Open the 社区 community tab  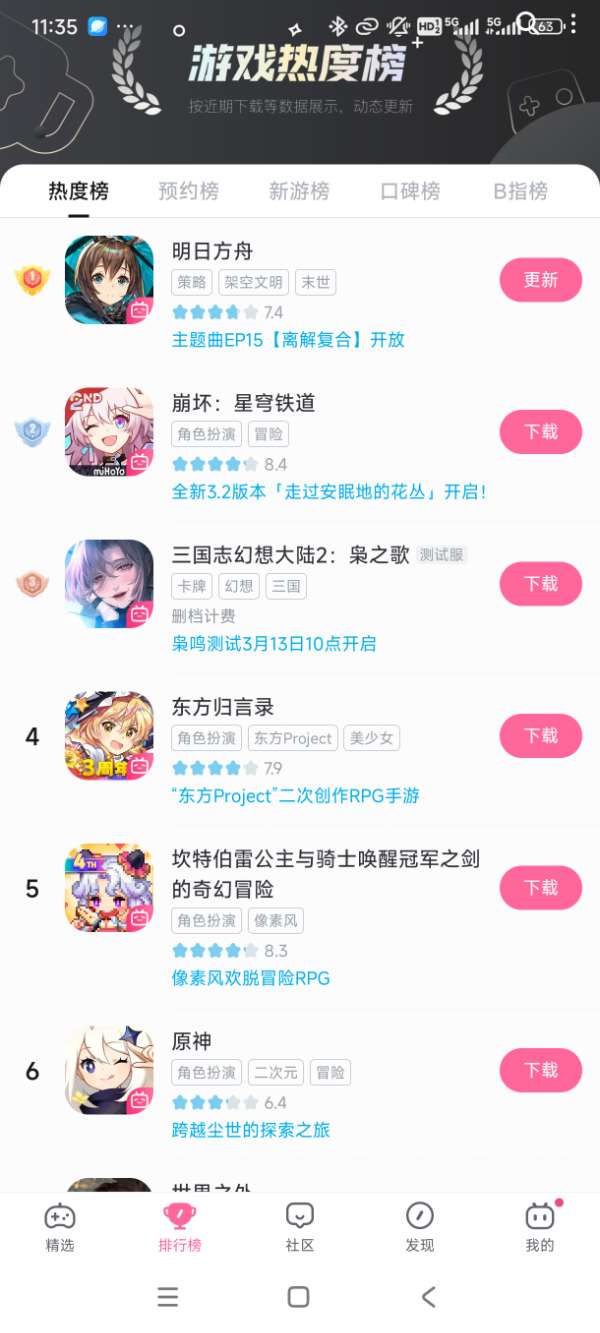(299, 1227)
